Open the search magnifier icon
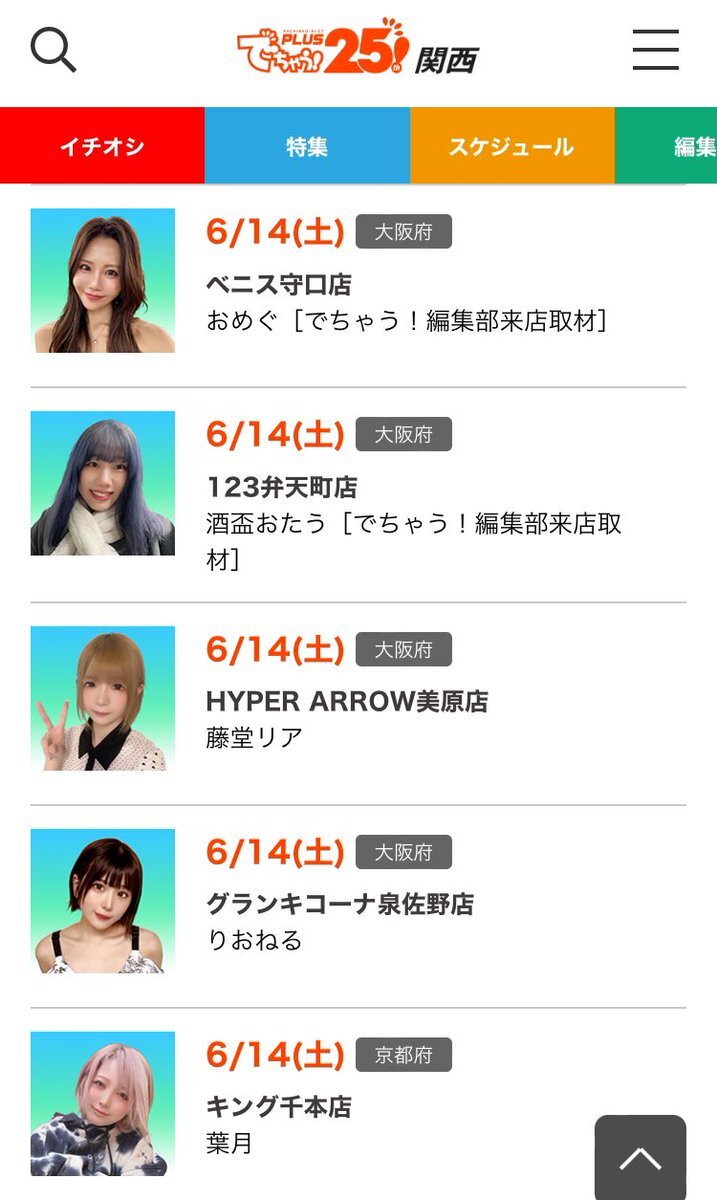This screenshot has height=1200, width=717. (53, 49)
